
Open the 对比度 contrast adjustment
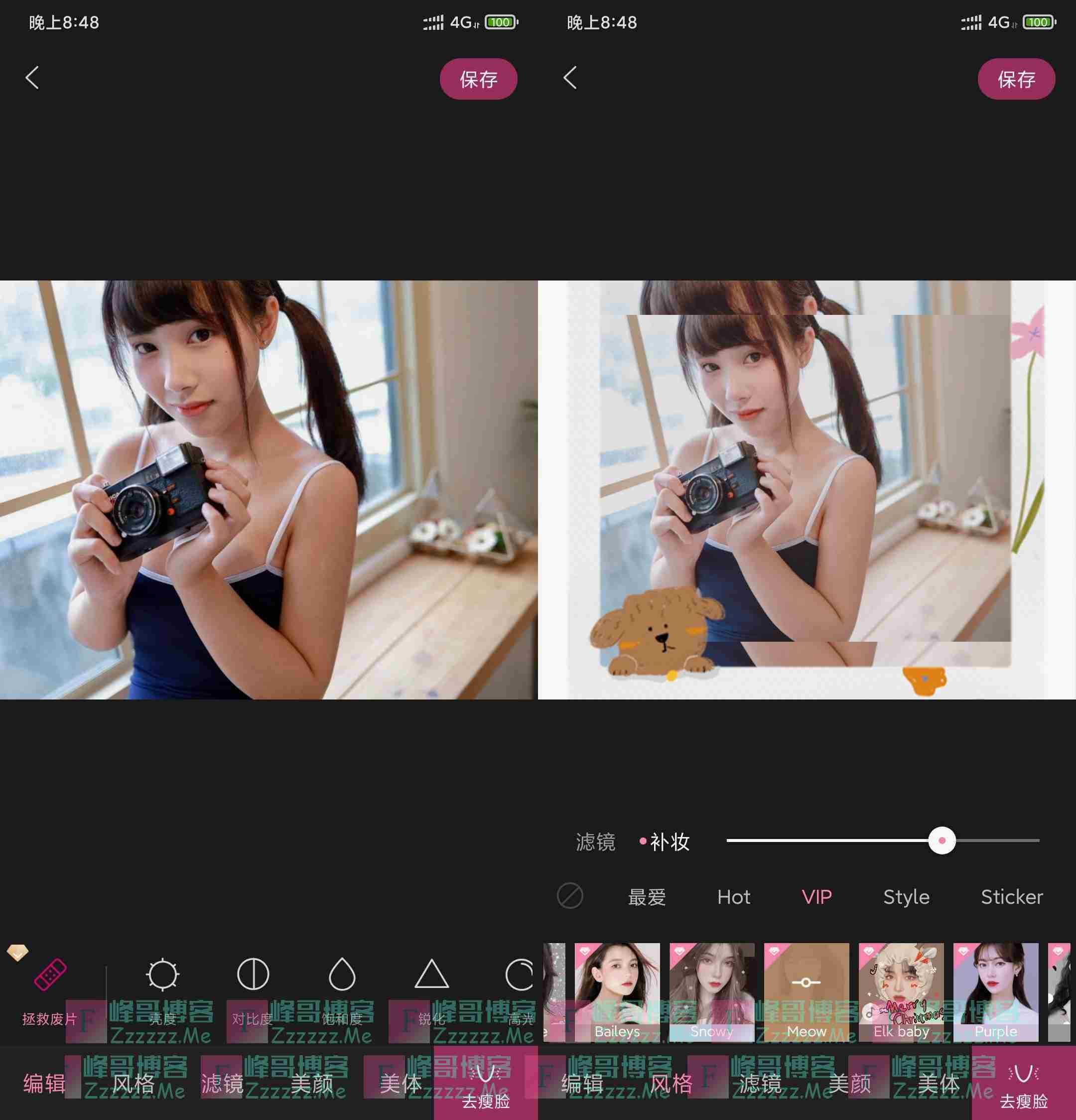(253, 988)
